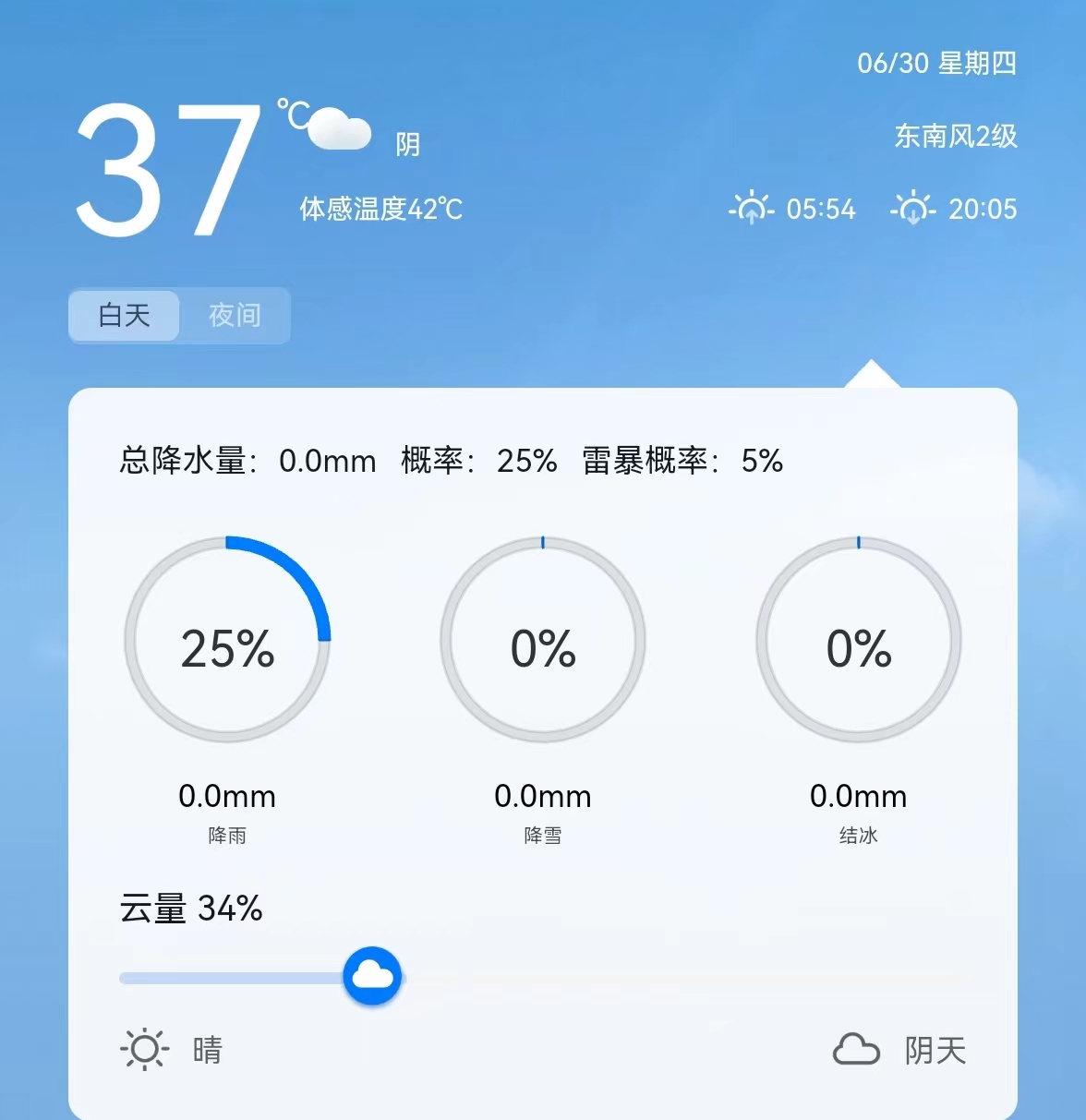Switch to the 白天 daytime tab
The image size is (1086, 1120).
point(125,316)
